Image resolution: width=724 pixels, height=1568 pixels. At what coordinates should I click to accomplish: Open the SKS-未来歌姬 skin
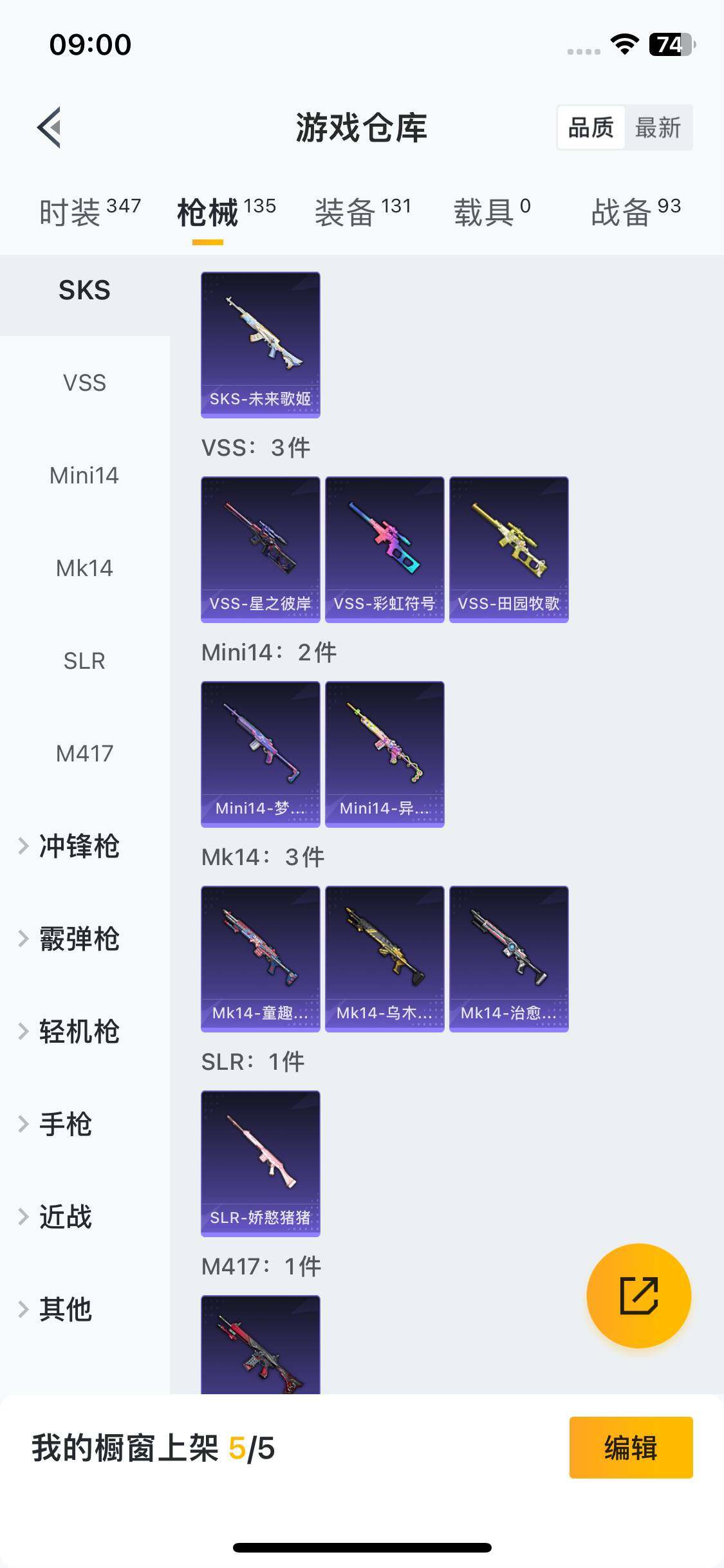coord(260,345)
